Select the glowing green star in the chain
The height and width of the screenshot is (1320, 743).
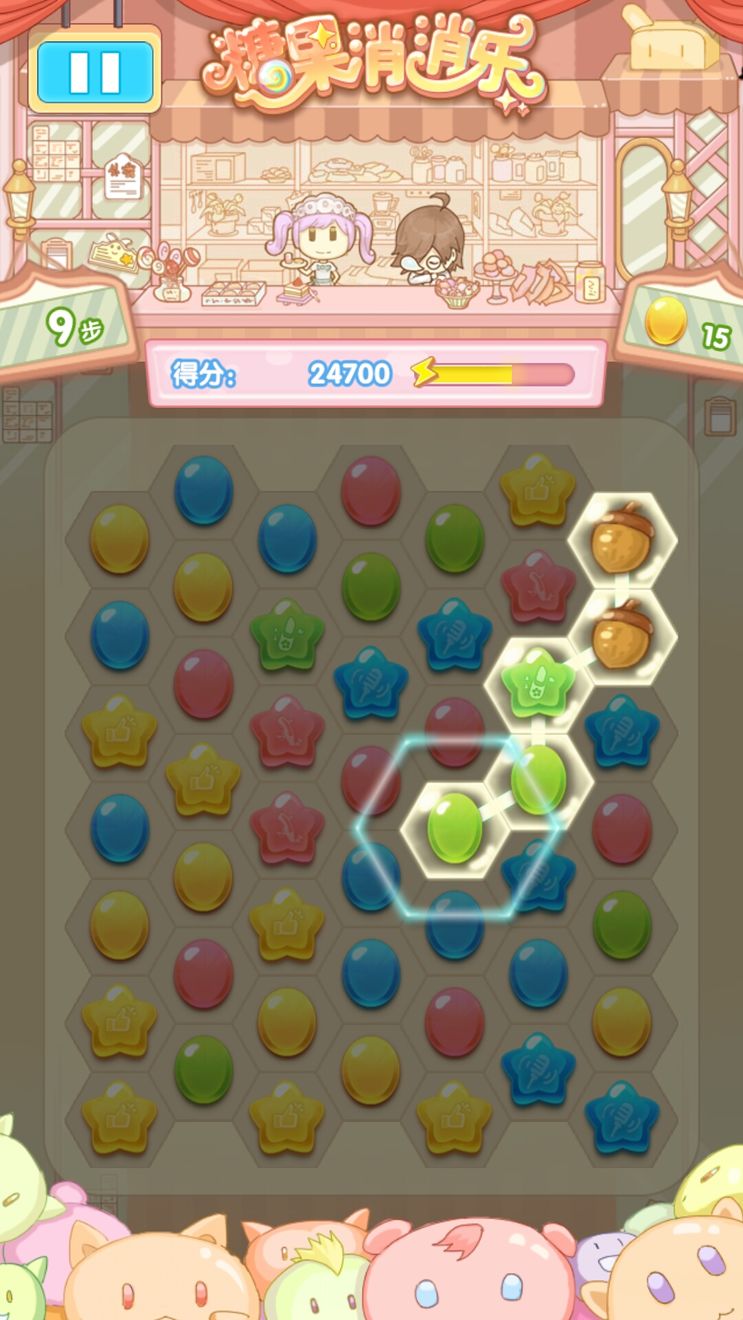(539, 683)
